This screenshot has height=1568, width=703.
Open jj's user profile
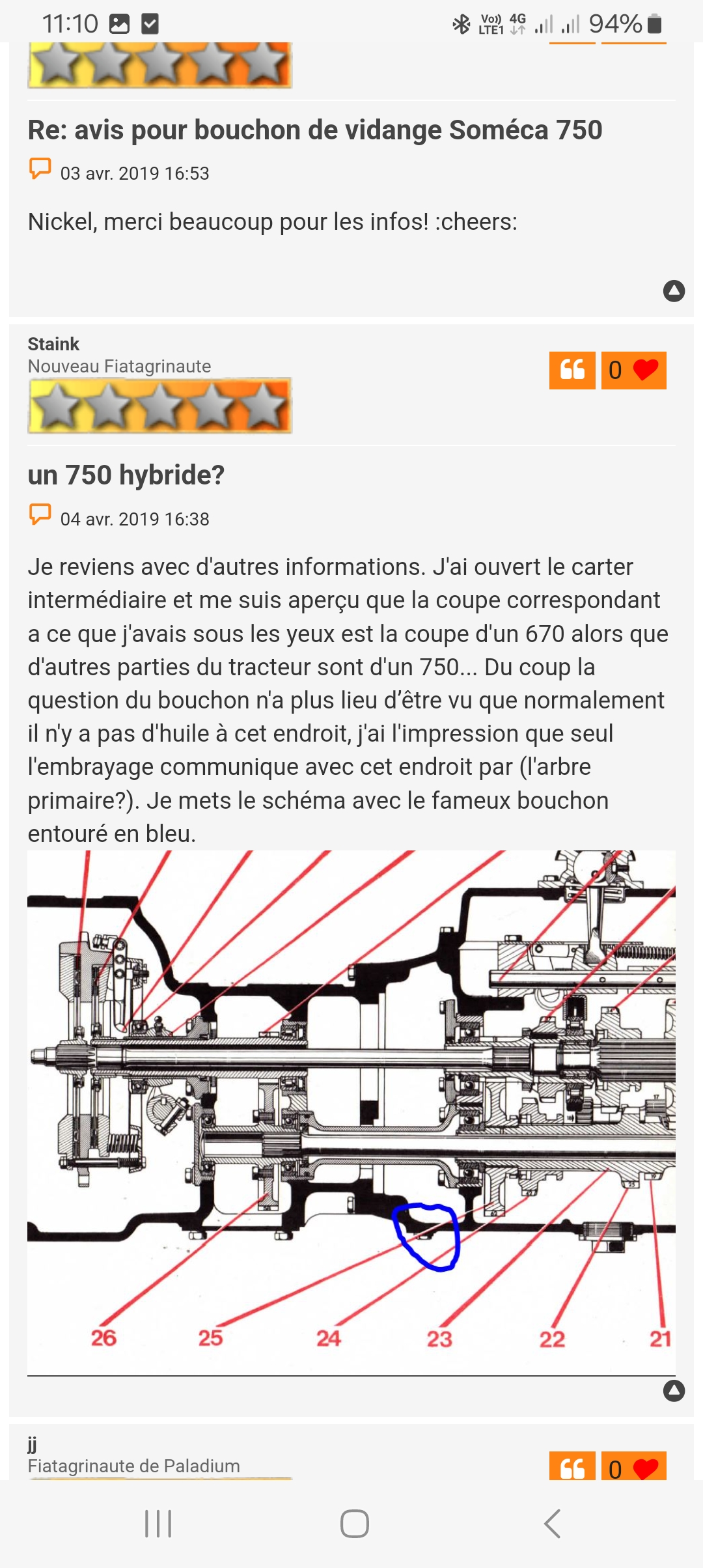(33, 1444)
